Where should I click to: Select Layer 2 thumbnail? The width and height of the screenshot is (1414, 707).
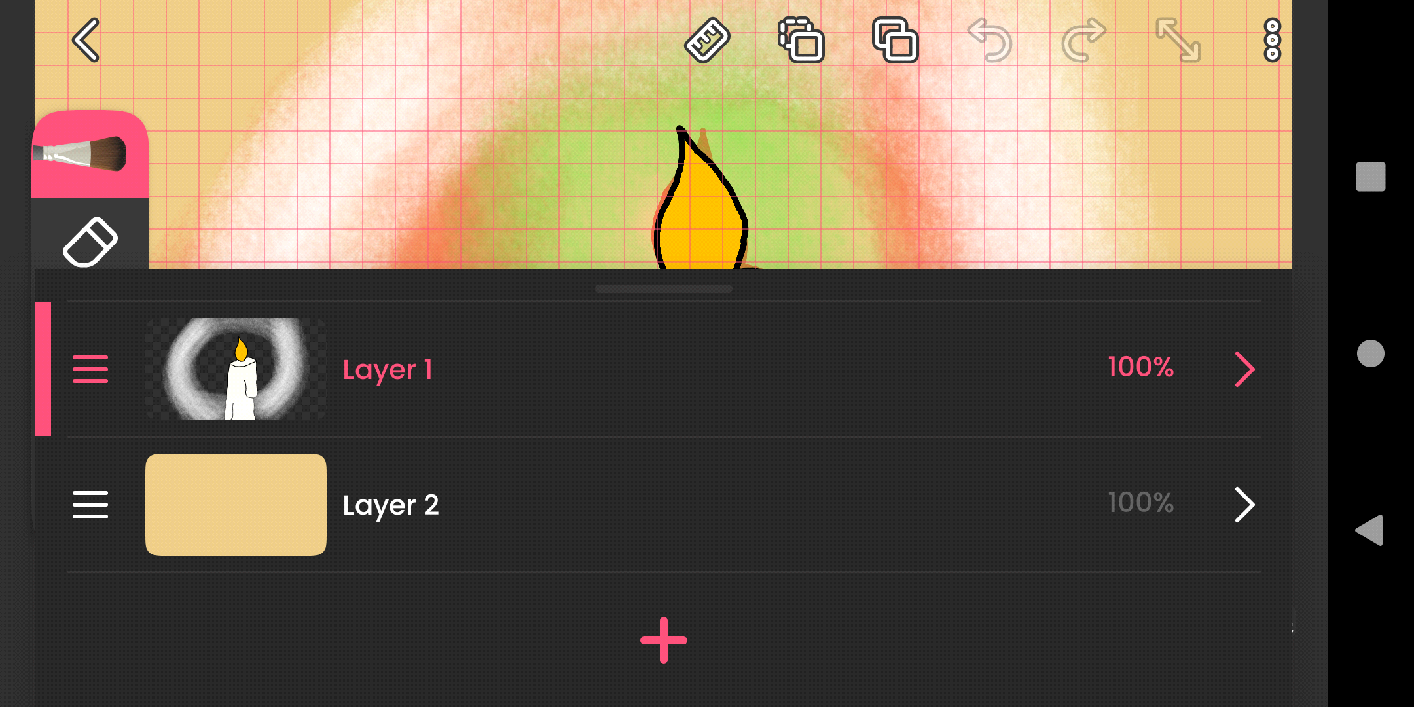(x=236, y=505)
